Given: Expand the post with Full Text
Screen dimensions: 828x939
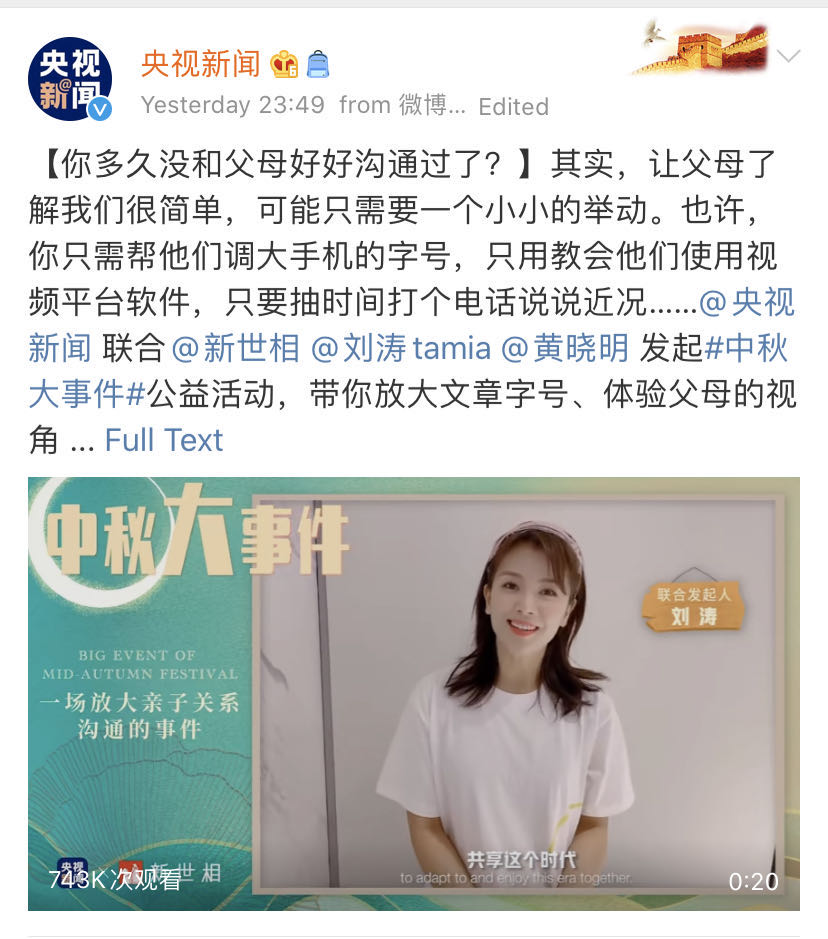Looking at the screenshot, I should tap(164, 439).
